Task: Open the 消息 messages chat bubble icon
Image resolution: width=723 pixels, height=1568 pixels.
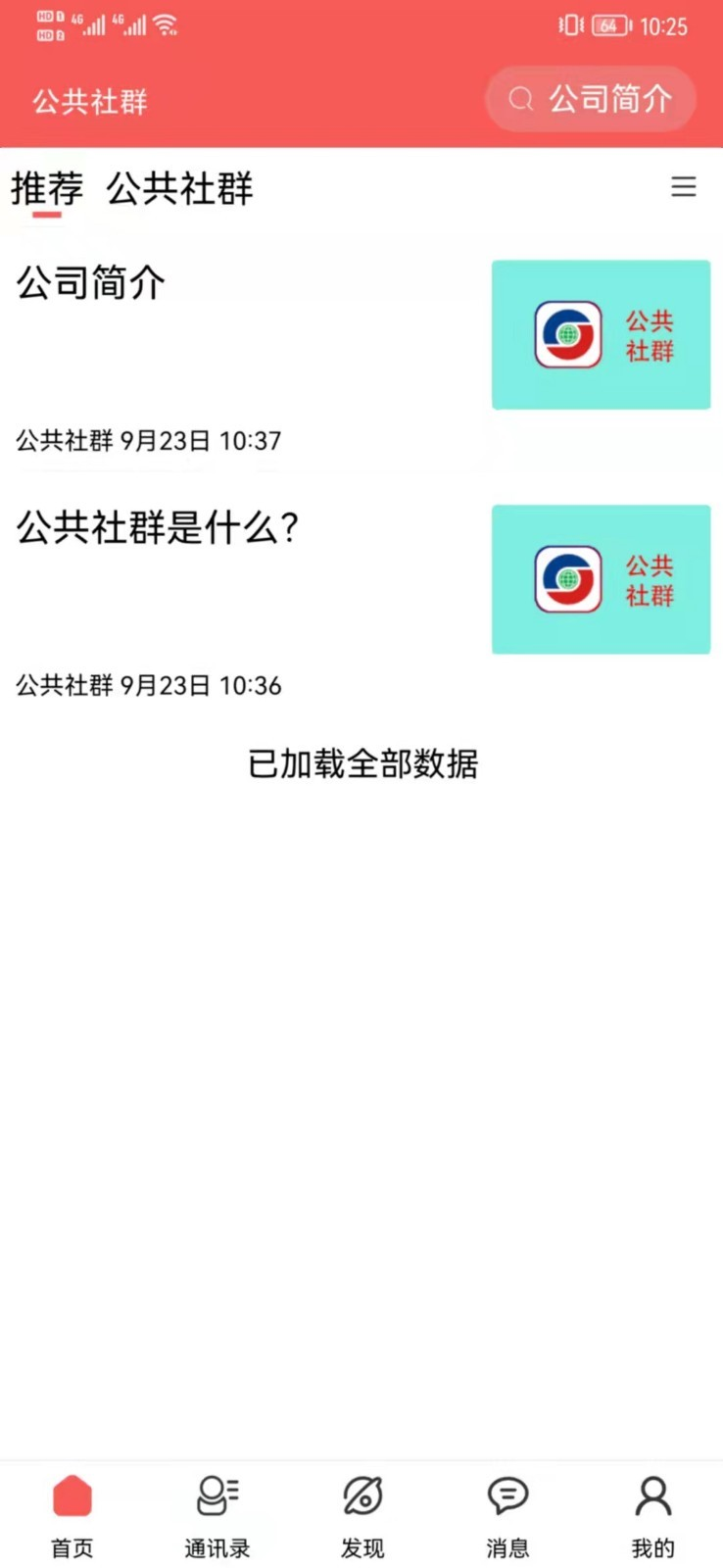Action: click(x=506, y=1496)
